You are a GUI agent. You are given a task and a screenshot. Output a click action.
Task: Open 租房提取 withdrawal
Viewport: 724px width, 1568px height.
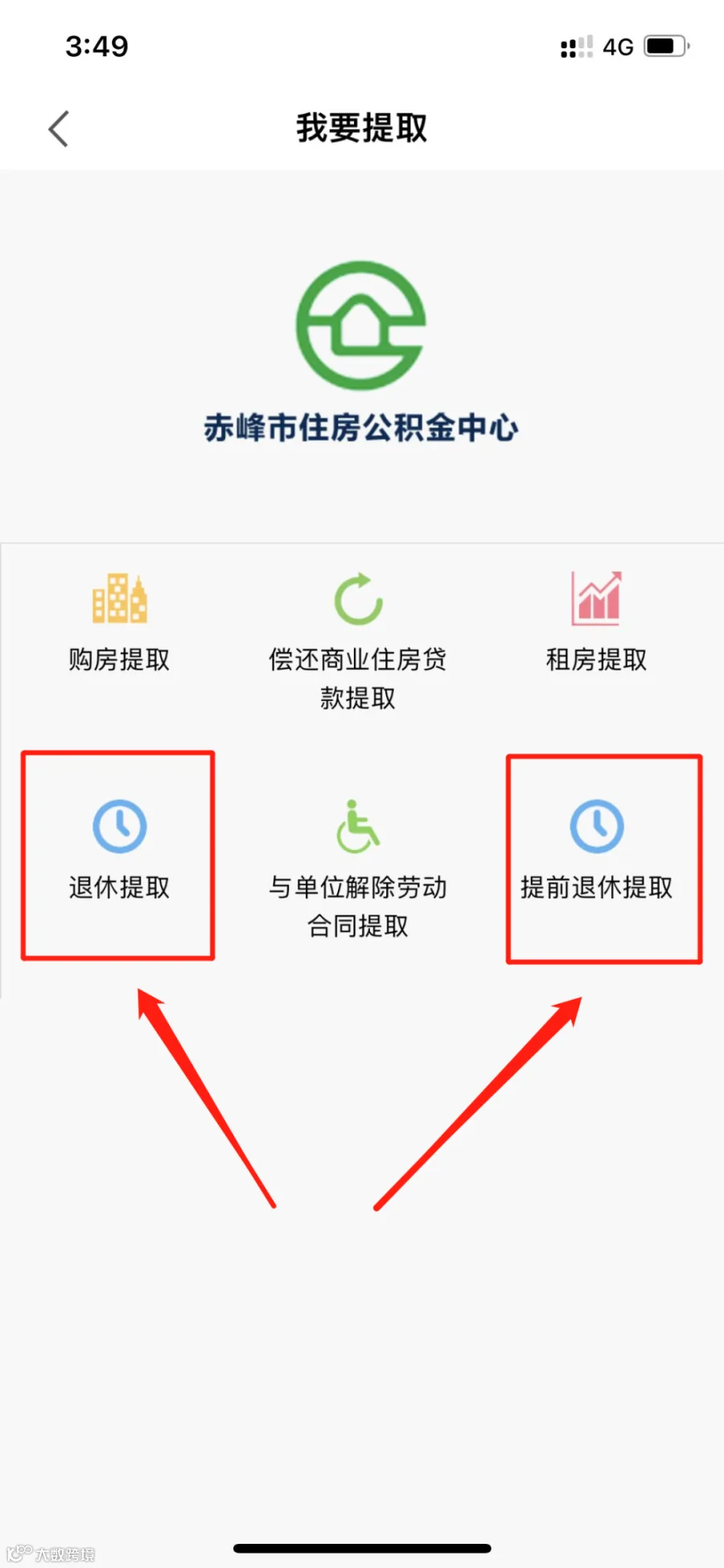[596, 622]
